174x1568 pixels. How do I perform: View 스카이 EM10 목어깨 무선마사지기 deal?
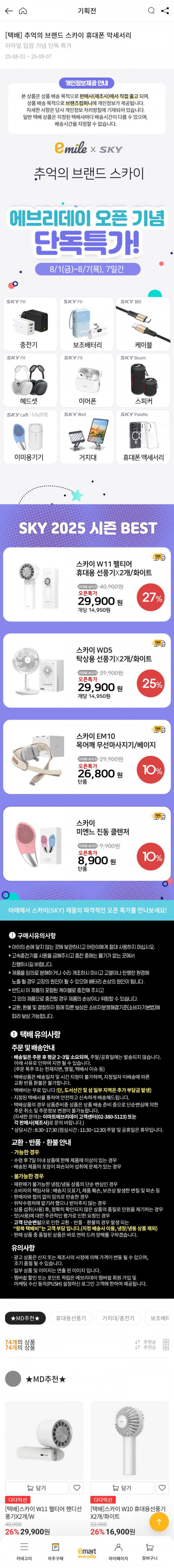pyautogui.click(x=87, y=757)
